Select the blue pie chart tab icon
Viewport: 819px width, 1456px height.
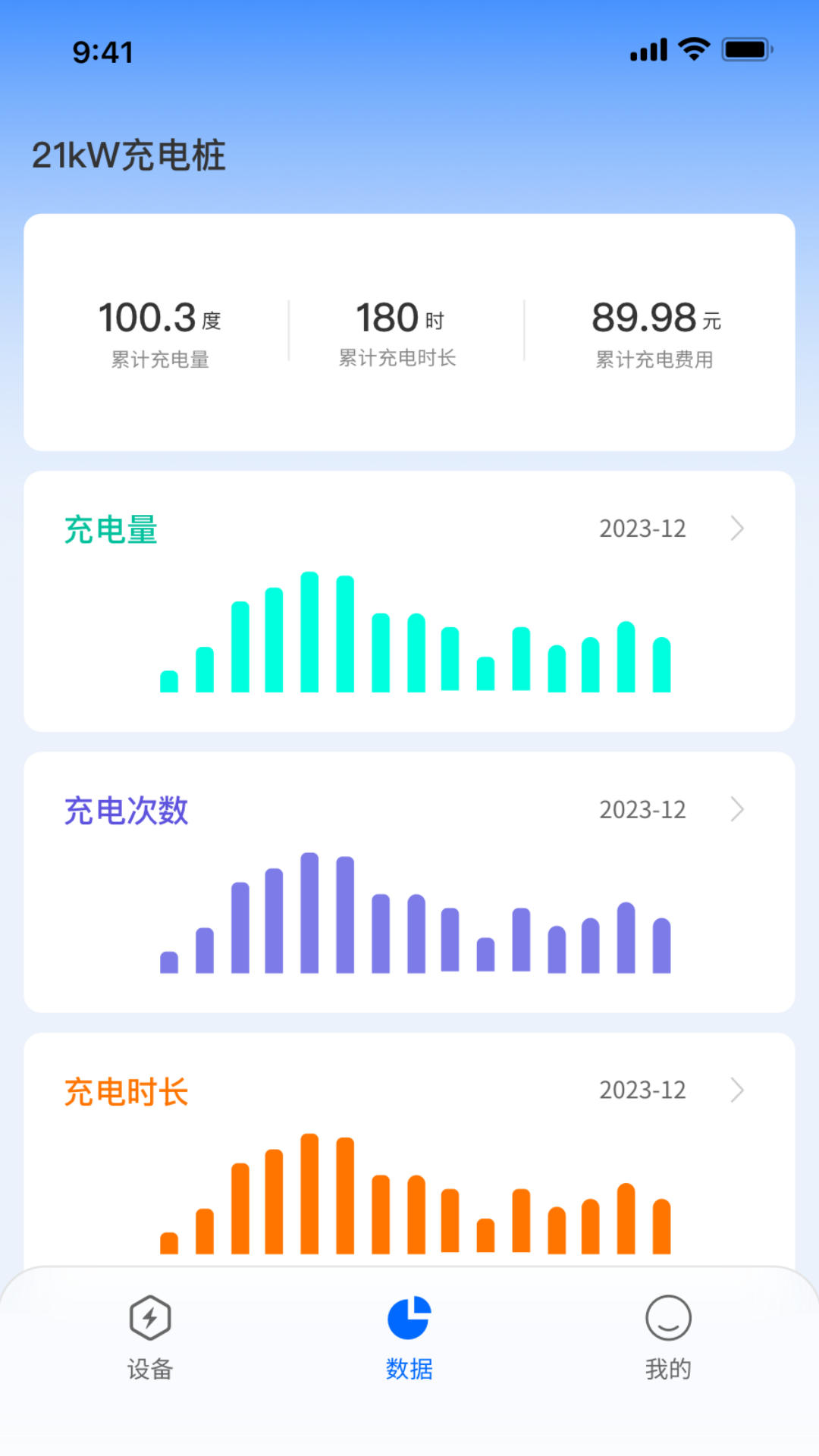coord(409,1321)
